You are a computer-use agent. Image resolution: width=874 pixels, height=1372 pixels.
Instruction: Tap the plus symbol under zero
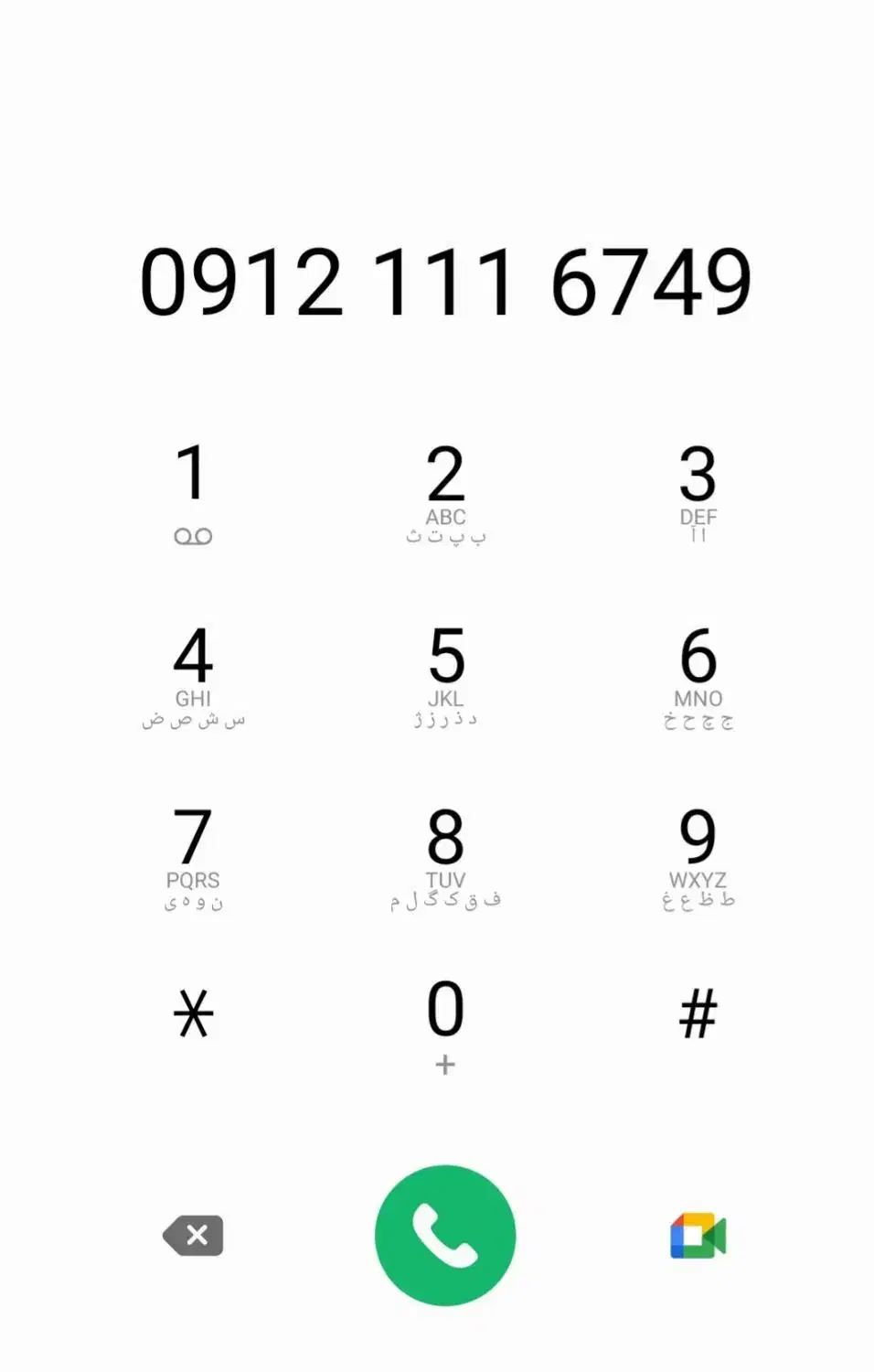tap(445, 1065)
